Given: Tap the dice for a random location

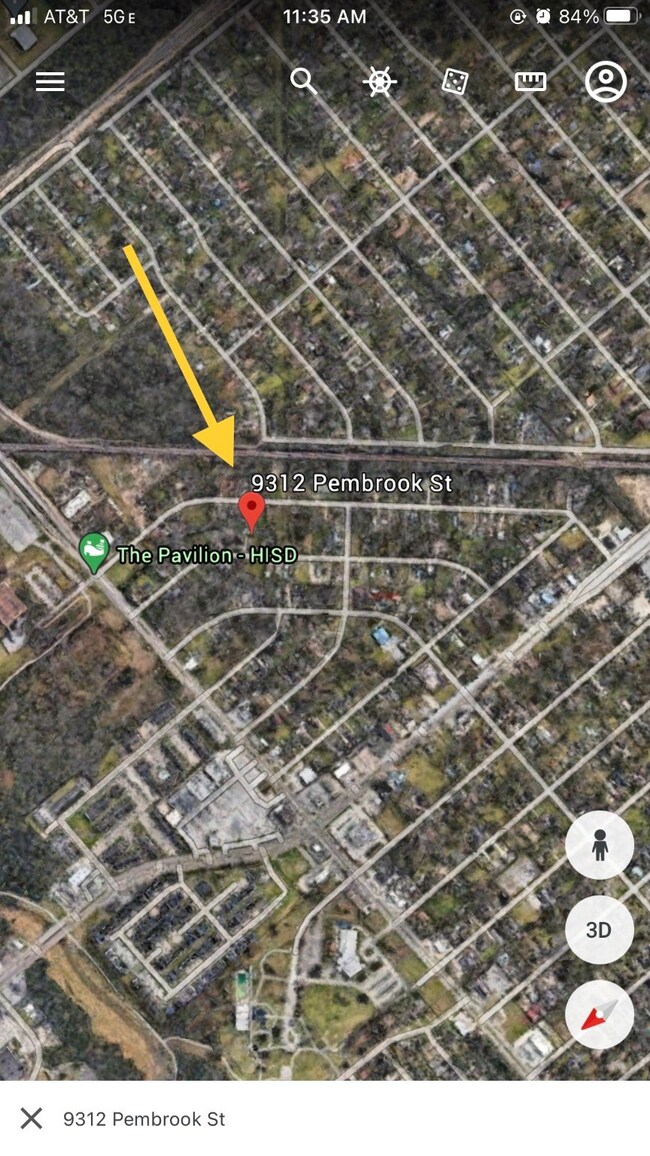Looking at the screenshot, I should click(x=455, y=81).
